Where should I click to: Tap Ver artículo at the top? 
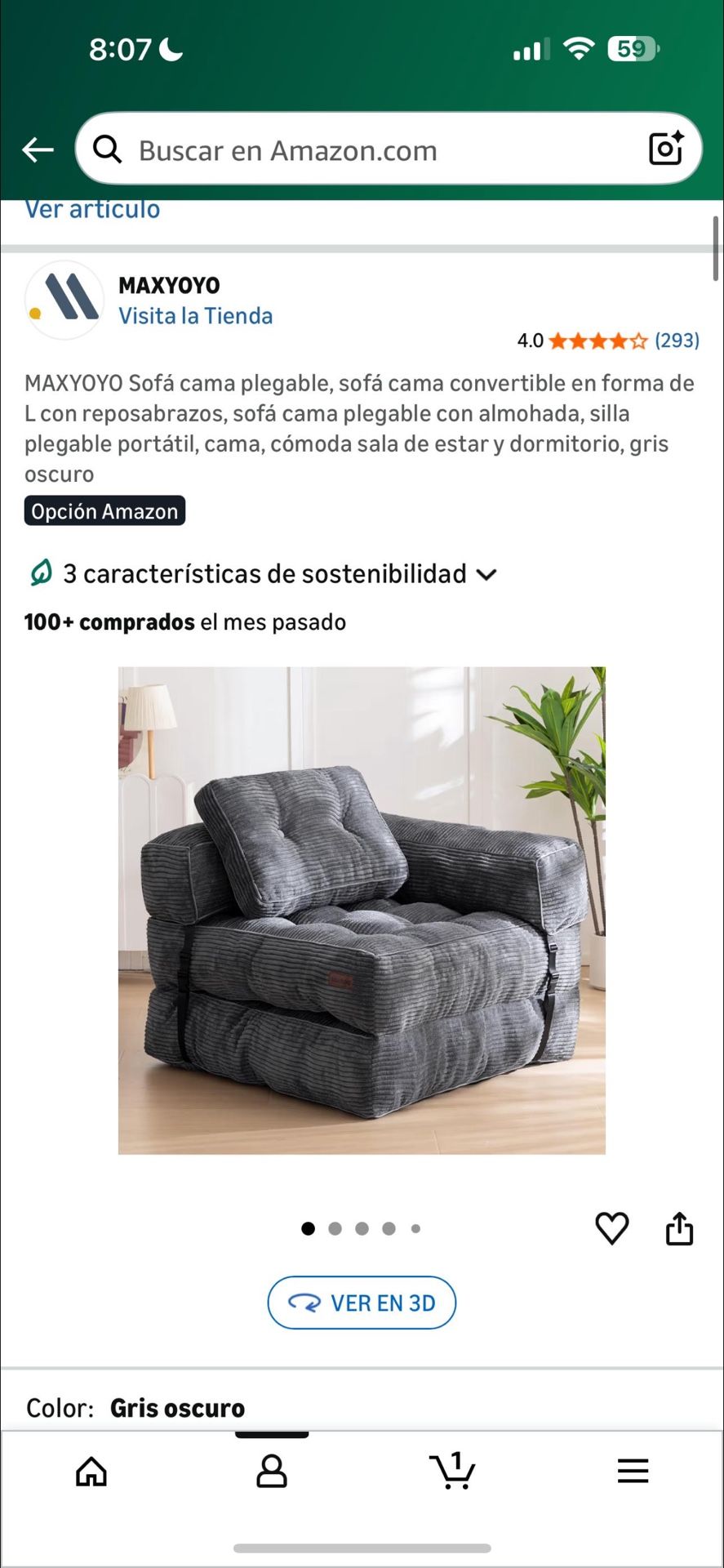[x=92, y=209]
